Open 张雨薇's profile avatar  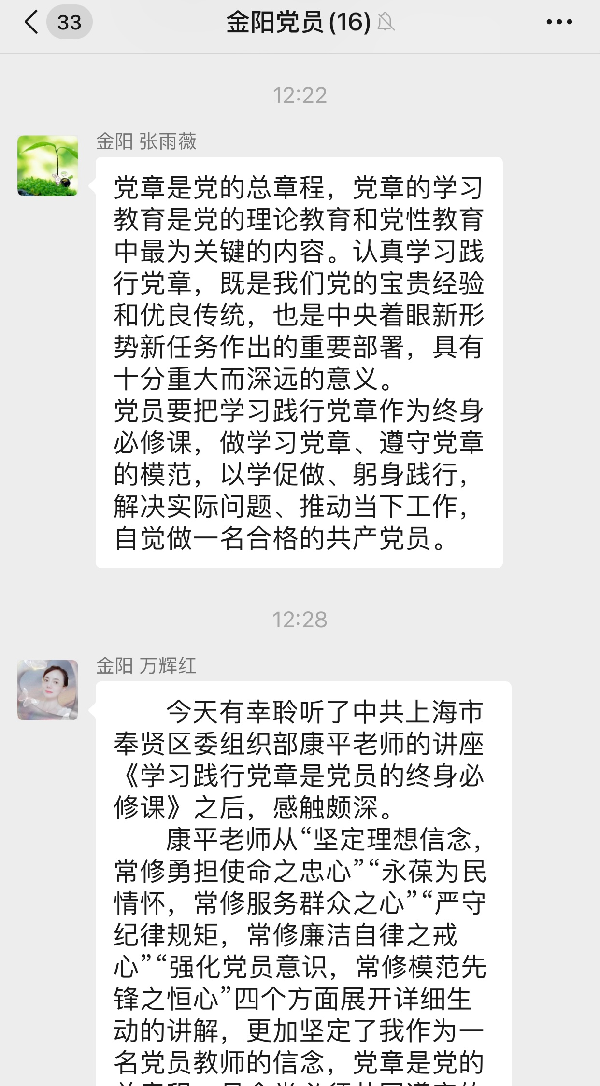pos(48,166)
